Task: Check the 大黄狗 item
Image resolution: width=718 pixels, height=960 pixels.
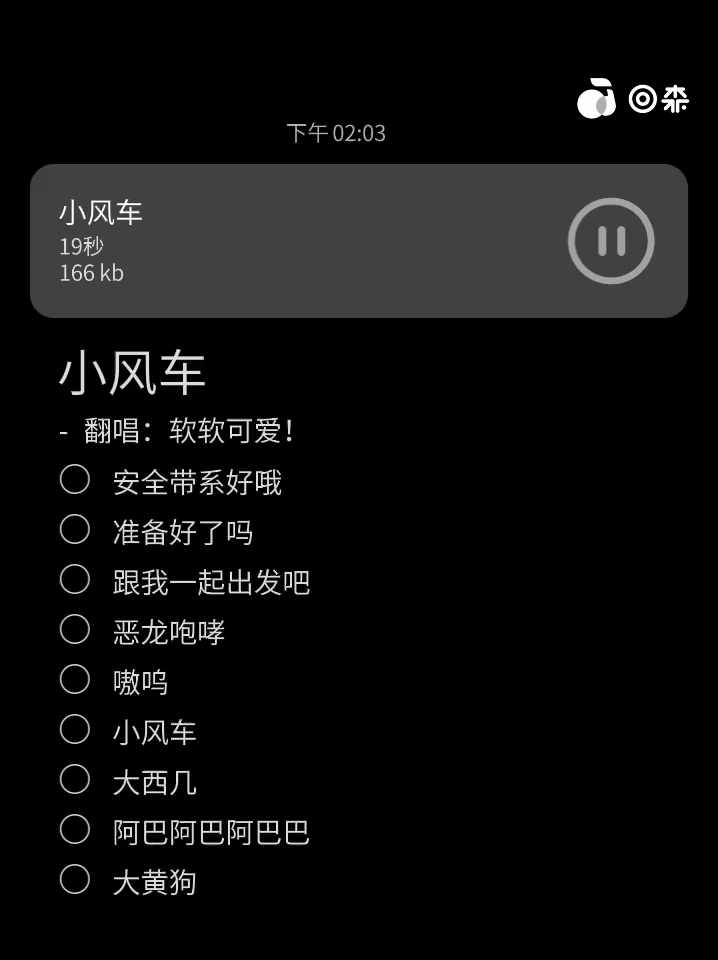Action: pyautogui.click(x=75, y=880)
